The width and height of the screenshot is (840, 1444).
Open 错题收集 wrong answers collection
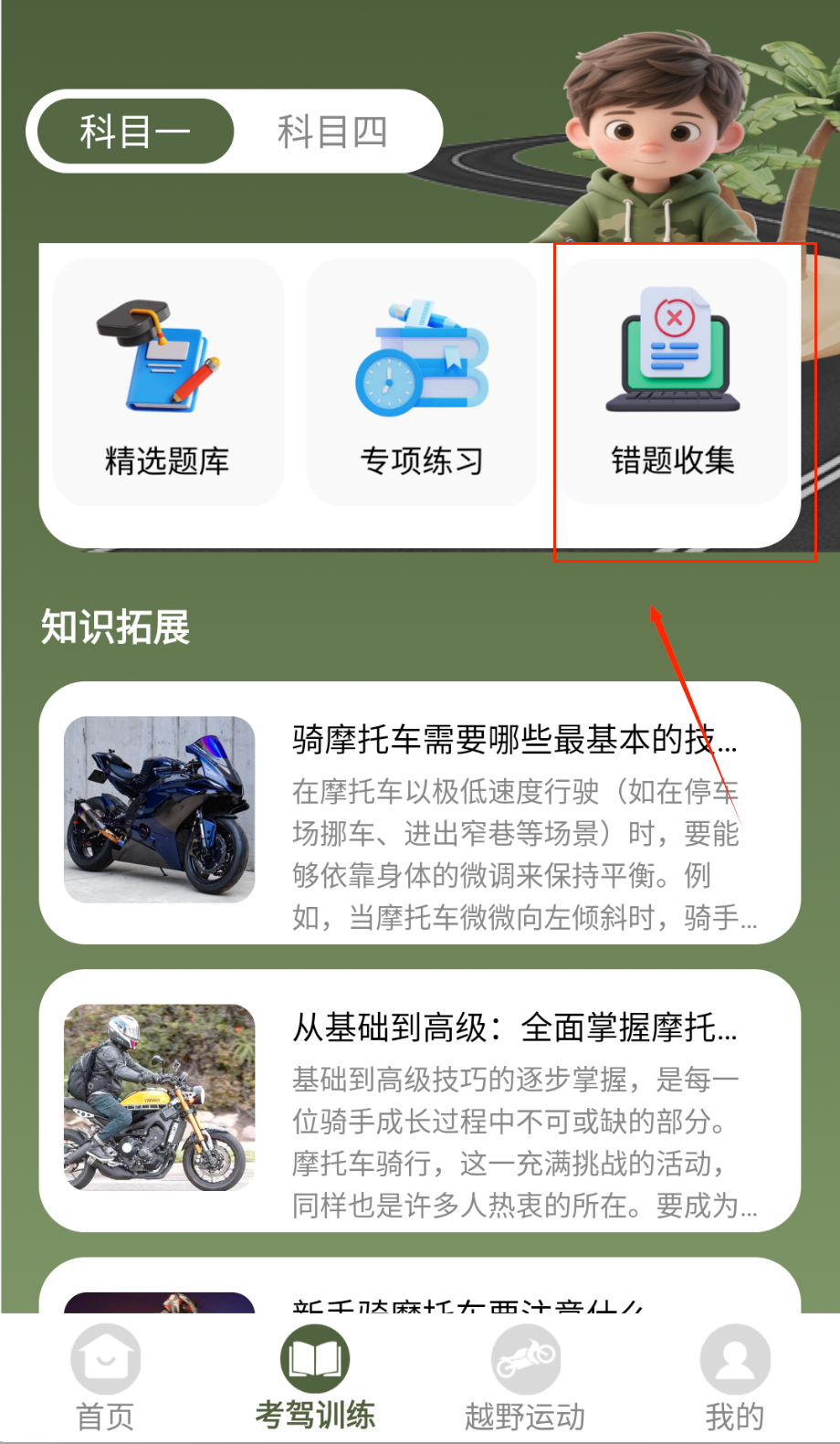pyautogui.click(x=673, y=382)
